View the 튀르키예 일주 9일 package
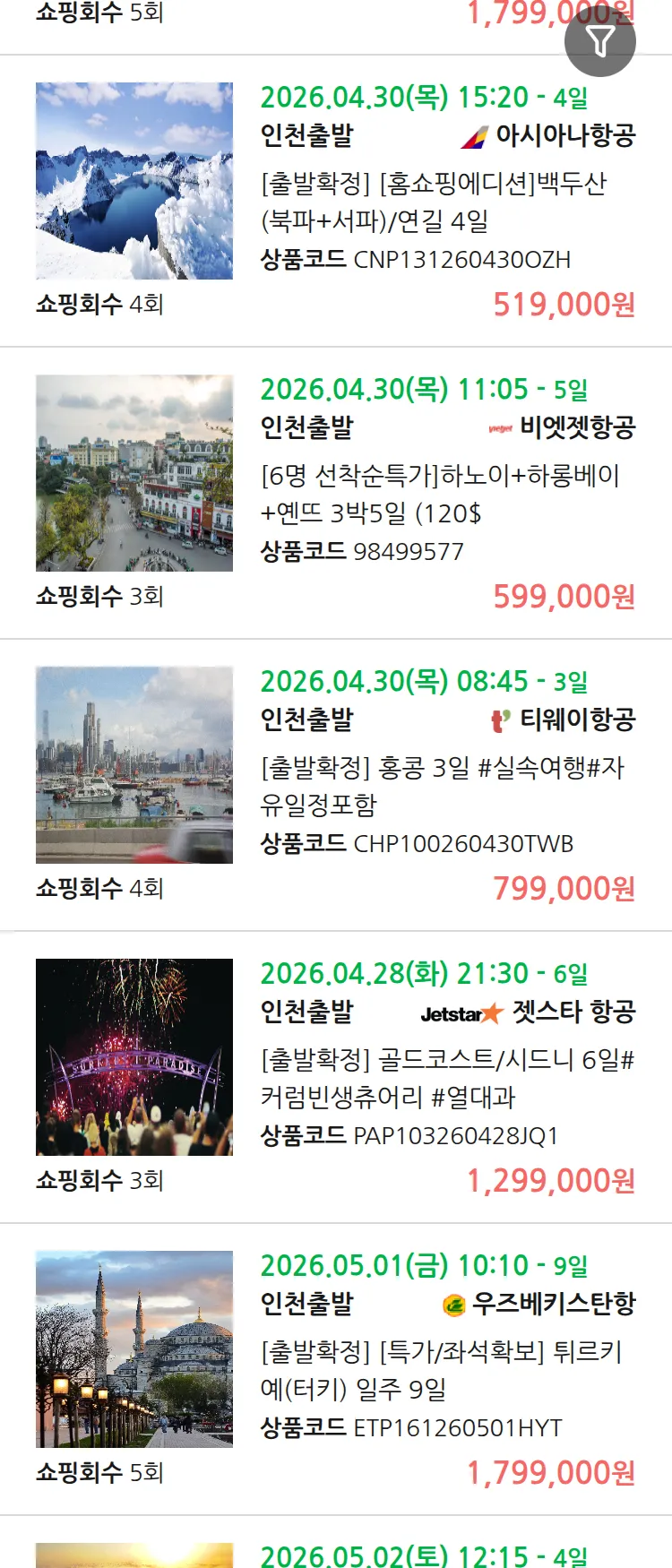This screenshot has height=1568, width=672. (x=441, y=1370)
